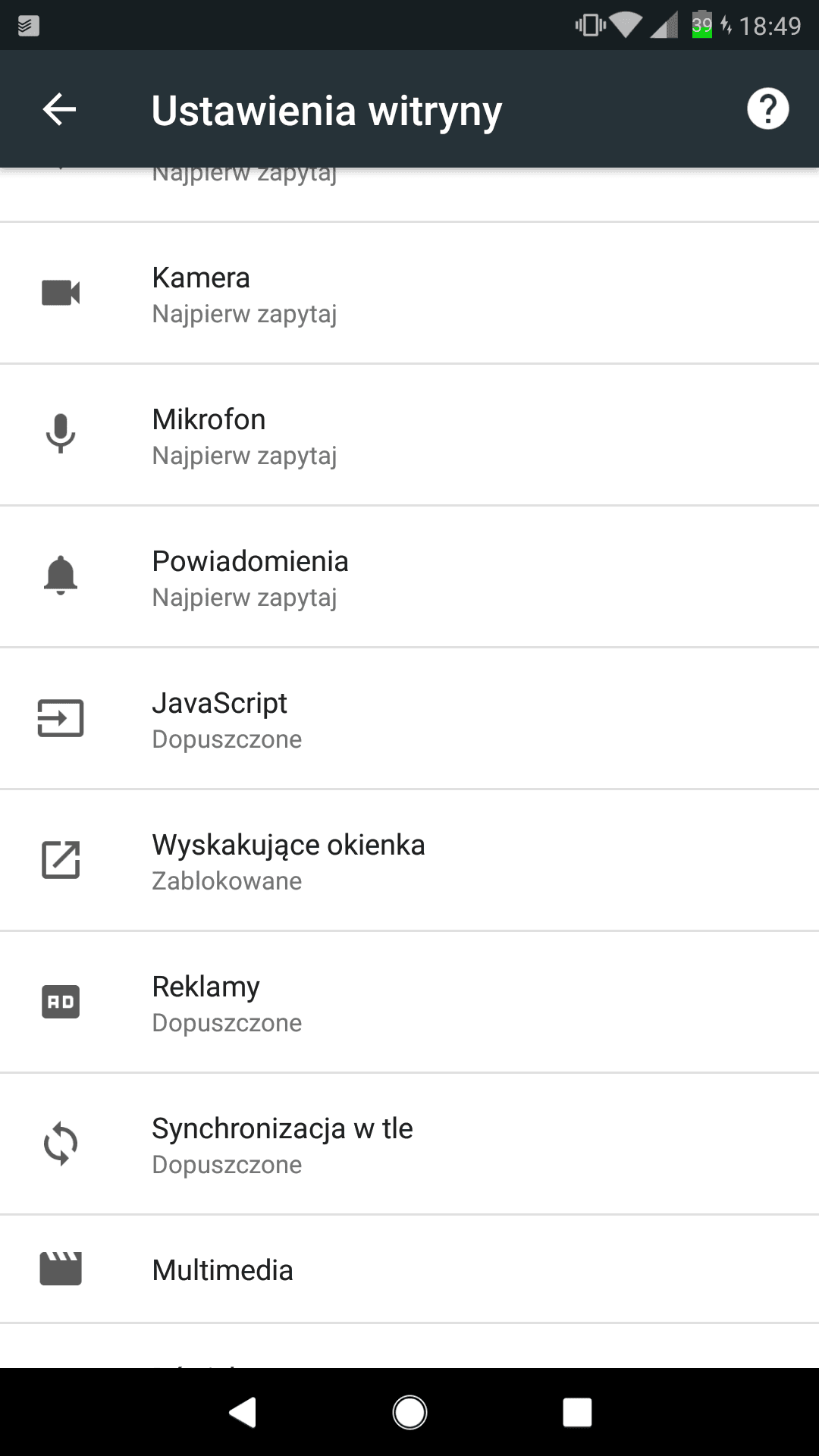Open Reklamy settings
Screen dimensions: 819x1456
(x=409, y=1003)
